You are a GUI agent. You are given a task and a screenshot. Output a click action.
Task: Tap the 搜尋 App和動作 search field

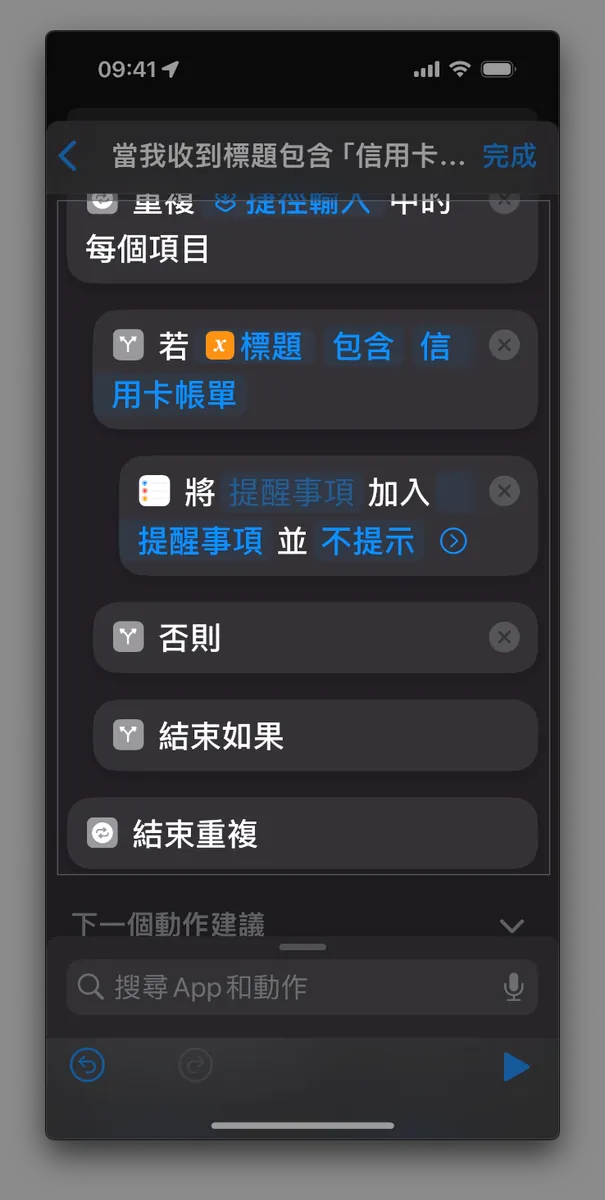pyautogui.click(x=290, y=987)
